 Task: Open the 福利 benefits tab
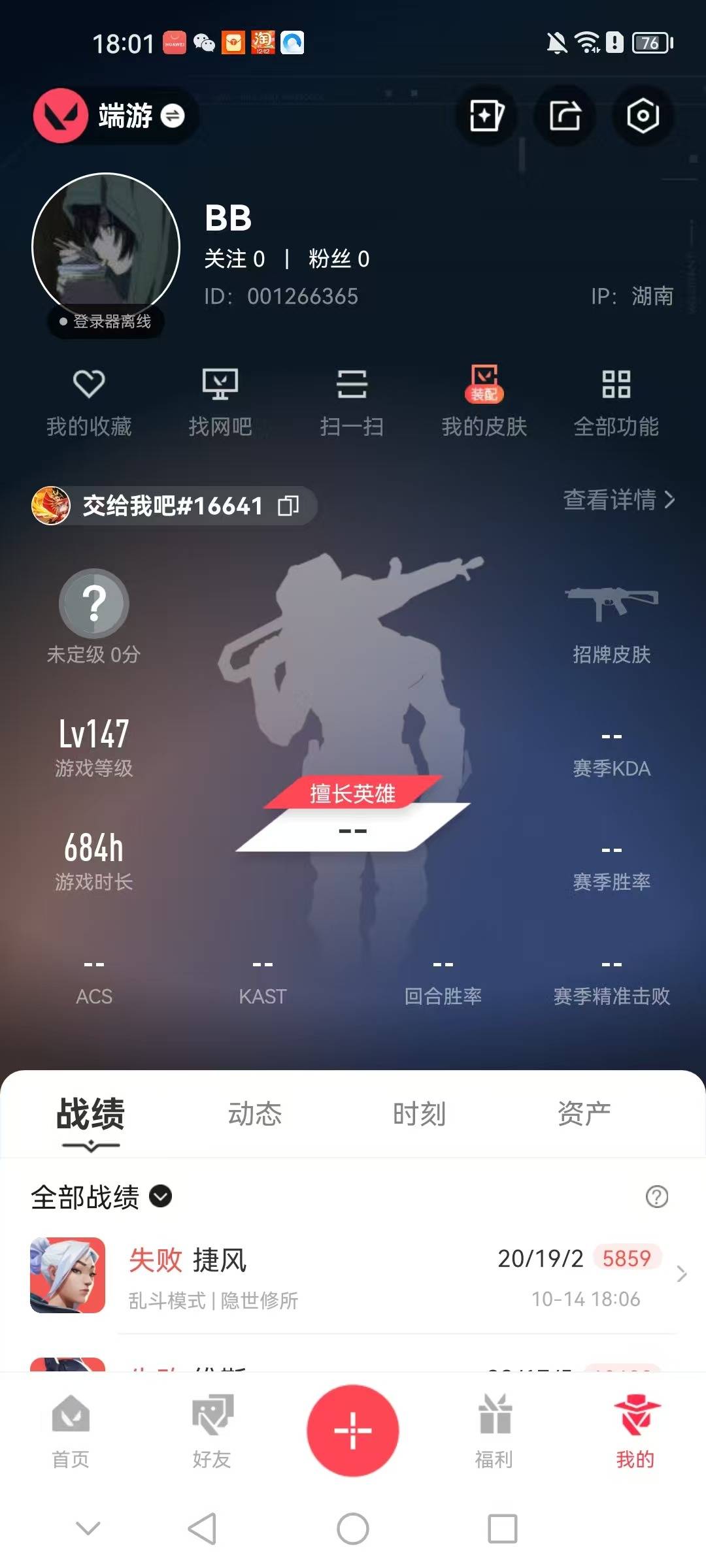click(494, 1431)
